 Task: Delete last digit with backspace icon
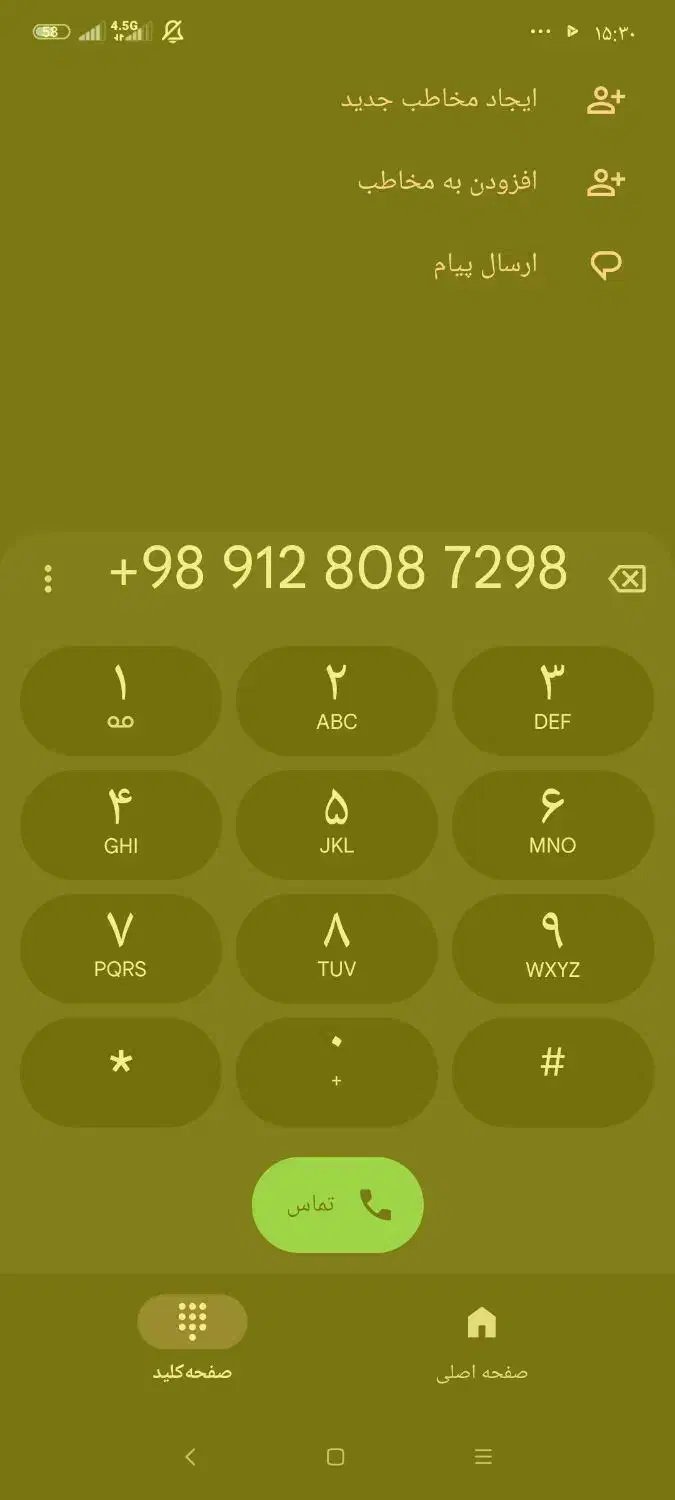point(627,578)
